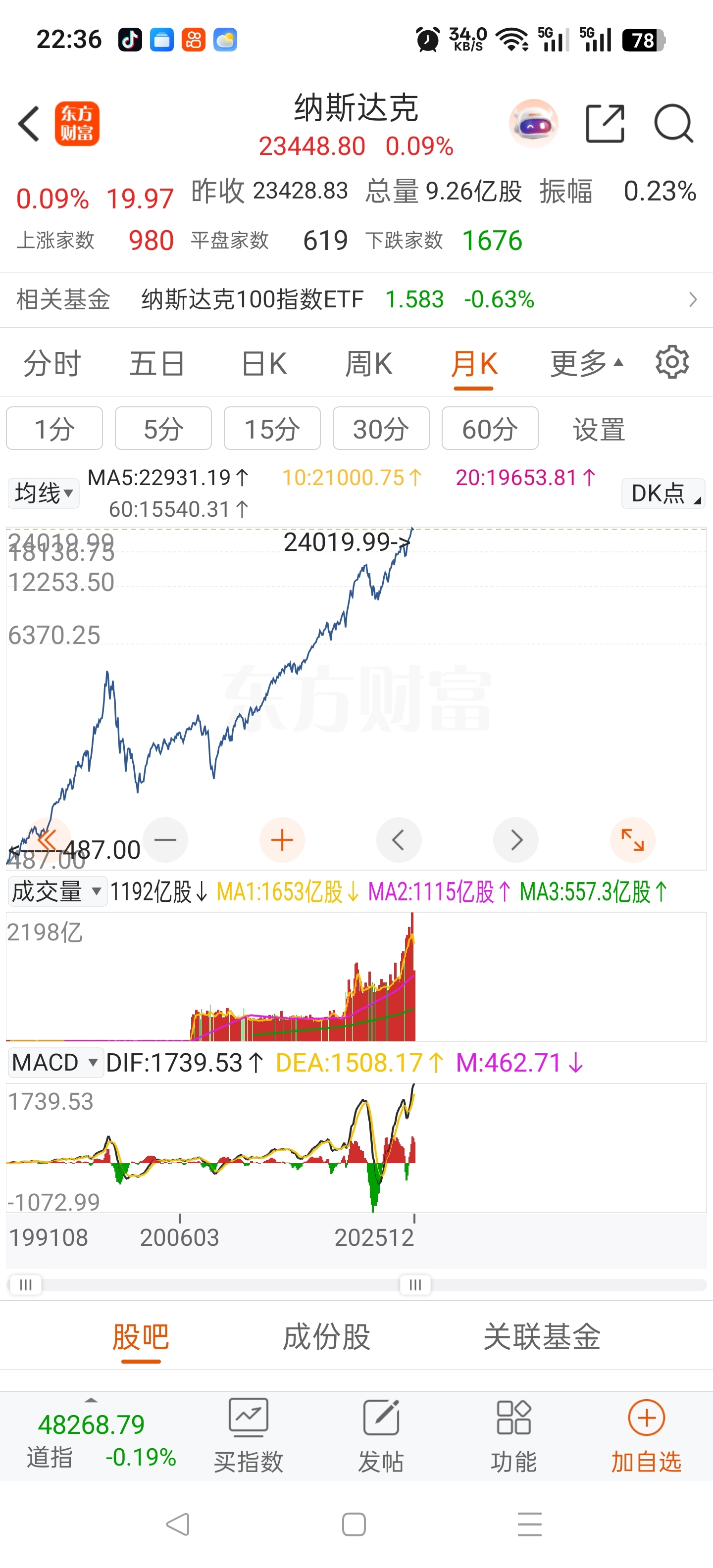
Task: Select the 60分 interval chip
Action: [x=490, y=429]
